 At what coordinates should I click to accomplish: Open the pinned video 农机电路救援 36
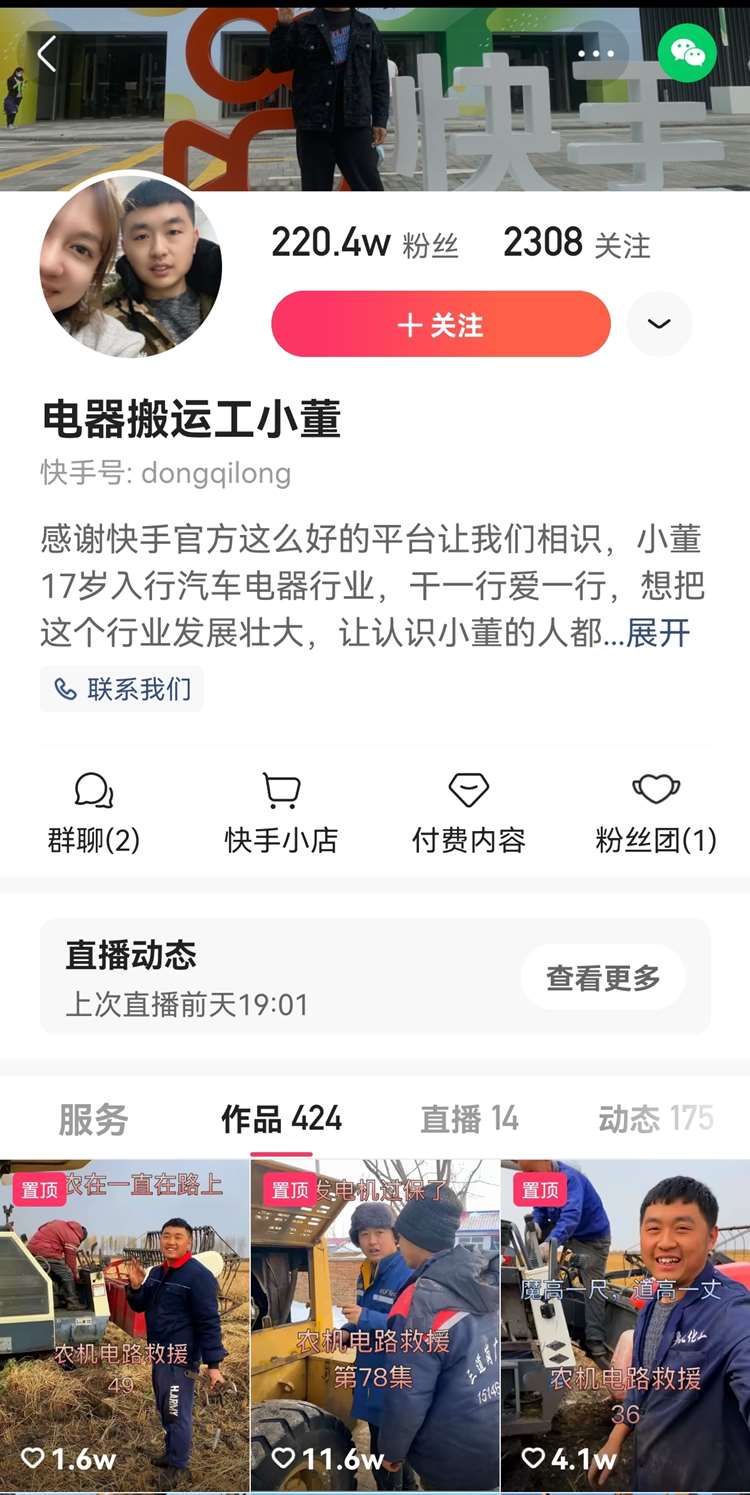tap(625, 1325)
